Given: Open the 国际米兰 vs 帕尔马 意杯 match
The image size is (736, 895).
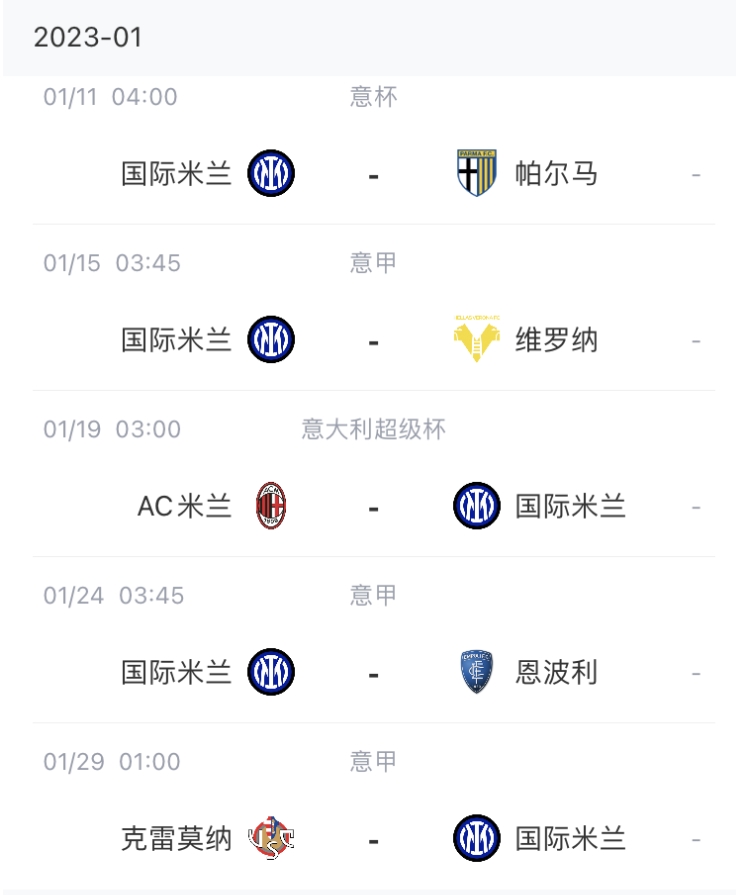Looking at the screenshot, I should 372,174.
